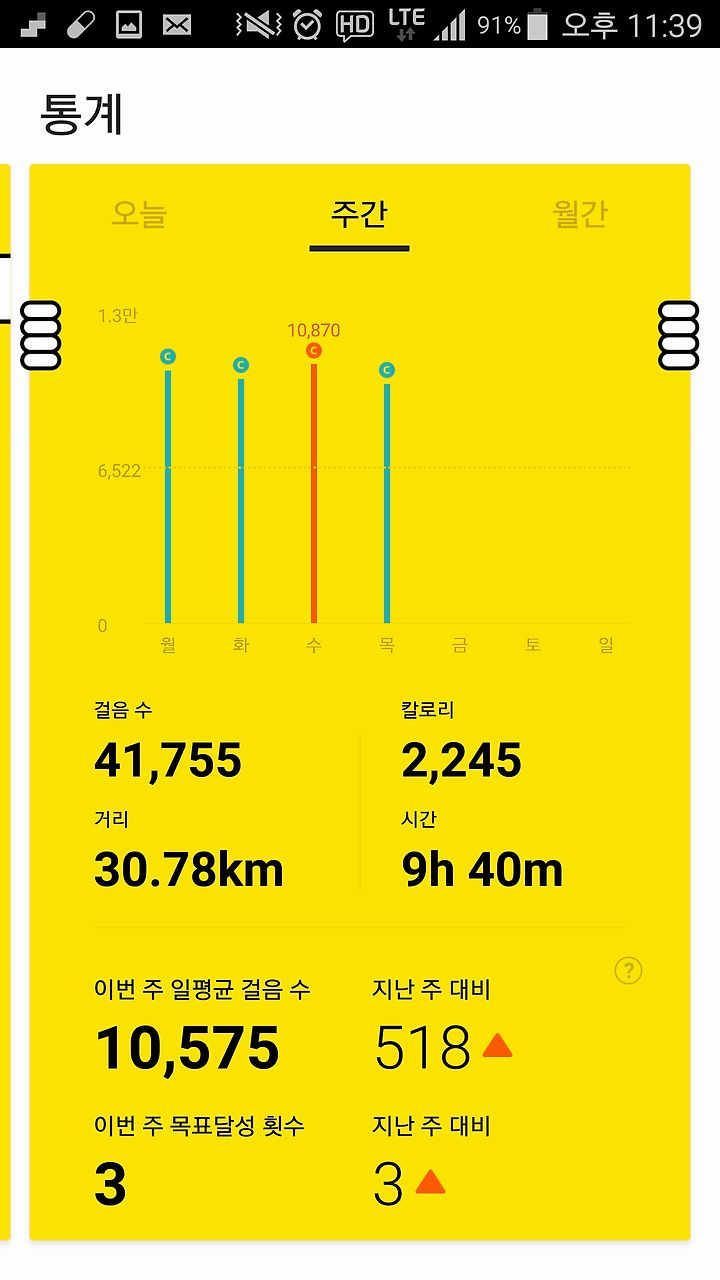The height and width of the screenshot is (1280, 720).
Task: Switch to the 오늘 tab
Action: pos(139,214)
